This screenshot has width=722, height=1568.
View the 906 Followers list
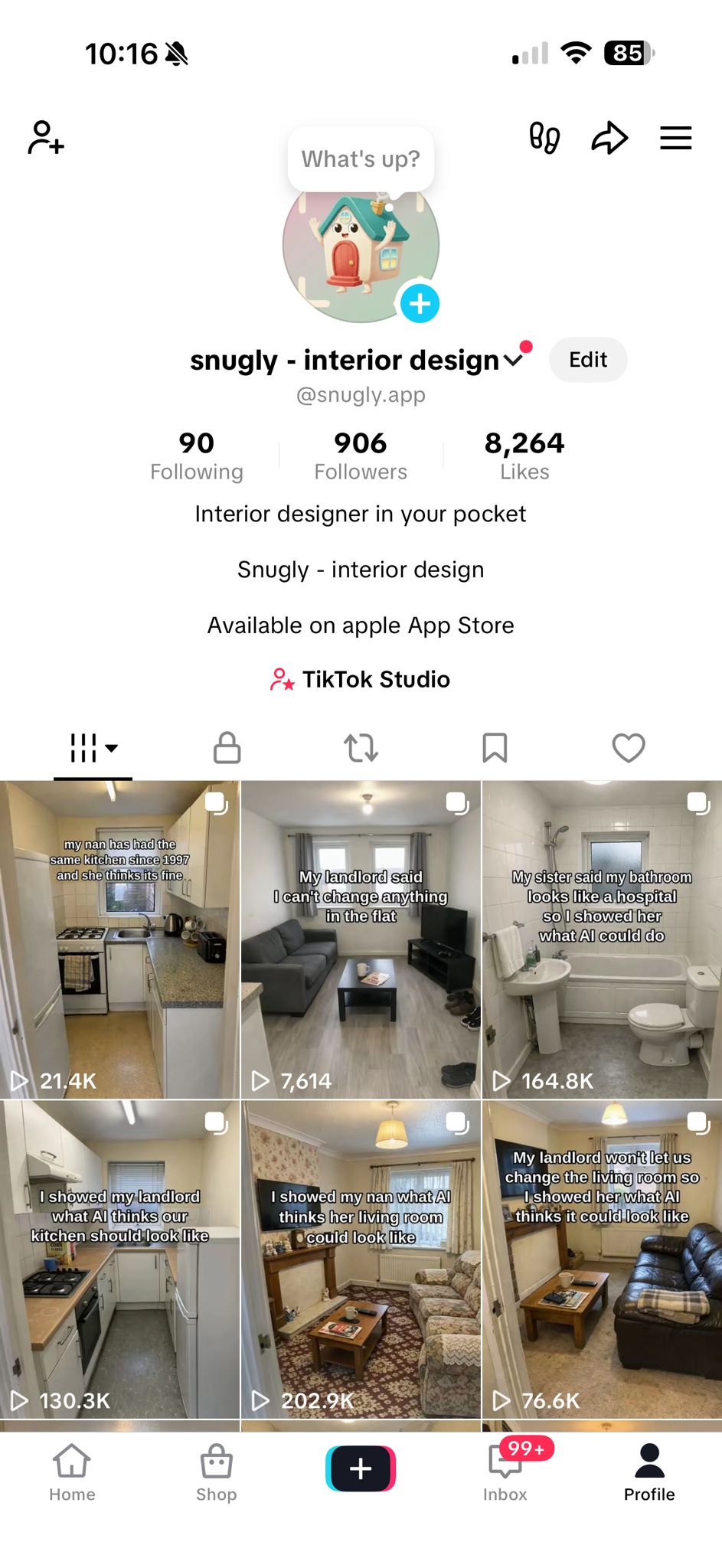(x=361, y=455)
